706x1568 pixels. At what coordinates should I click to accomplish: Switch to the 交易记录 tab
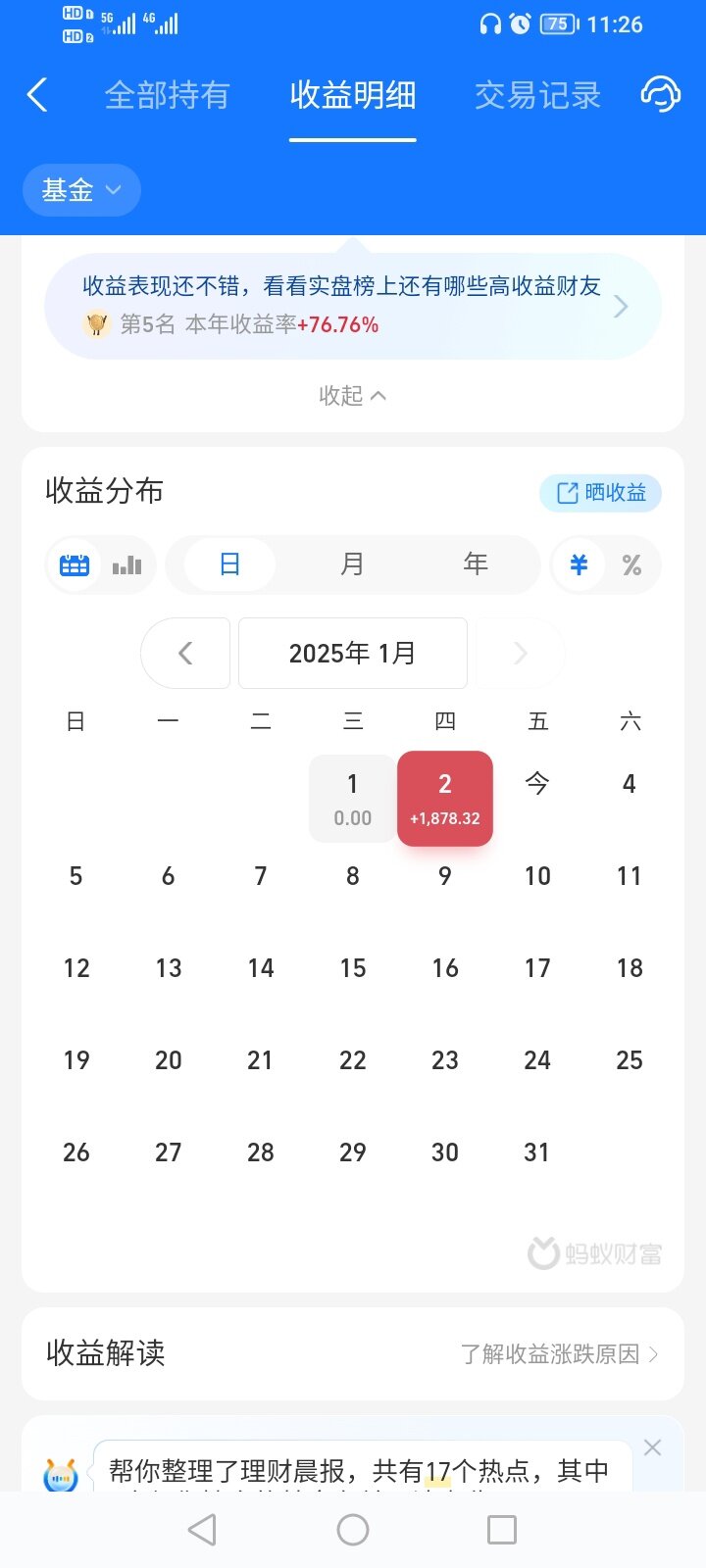[x=537, y=95]
